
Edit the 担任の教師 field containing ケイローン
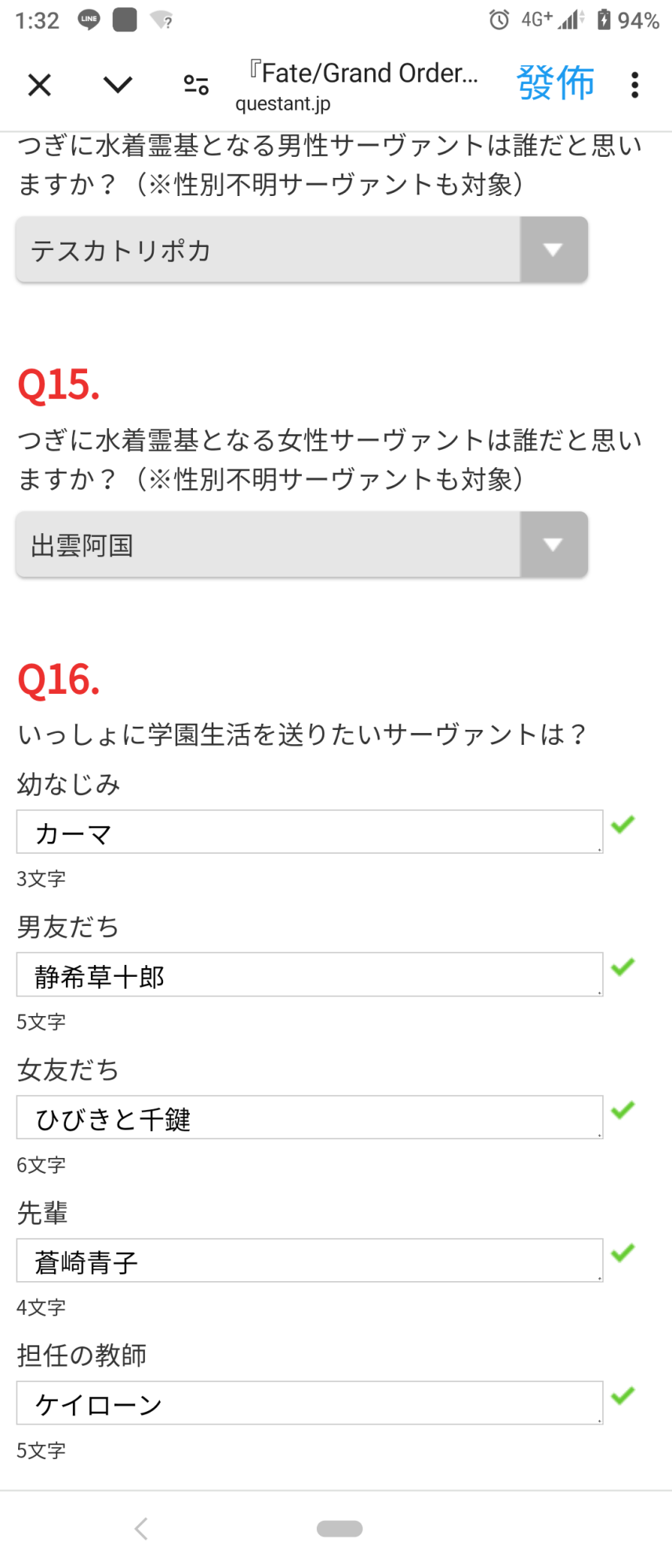coord(309,1403)
